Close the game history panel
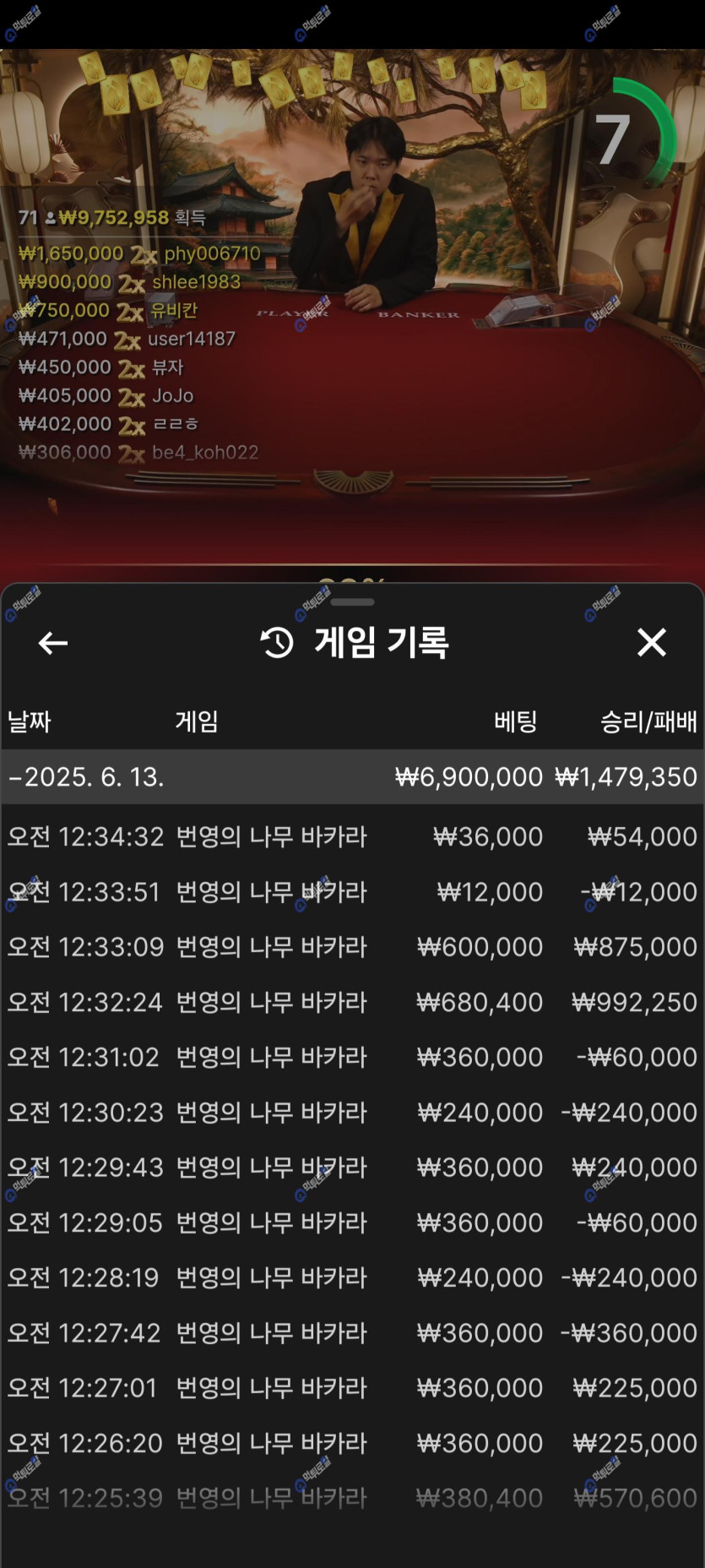 651,643
